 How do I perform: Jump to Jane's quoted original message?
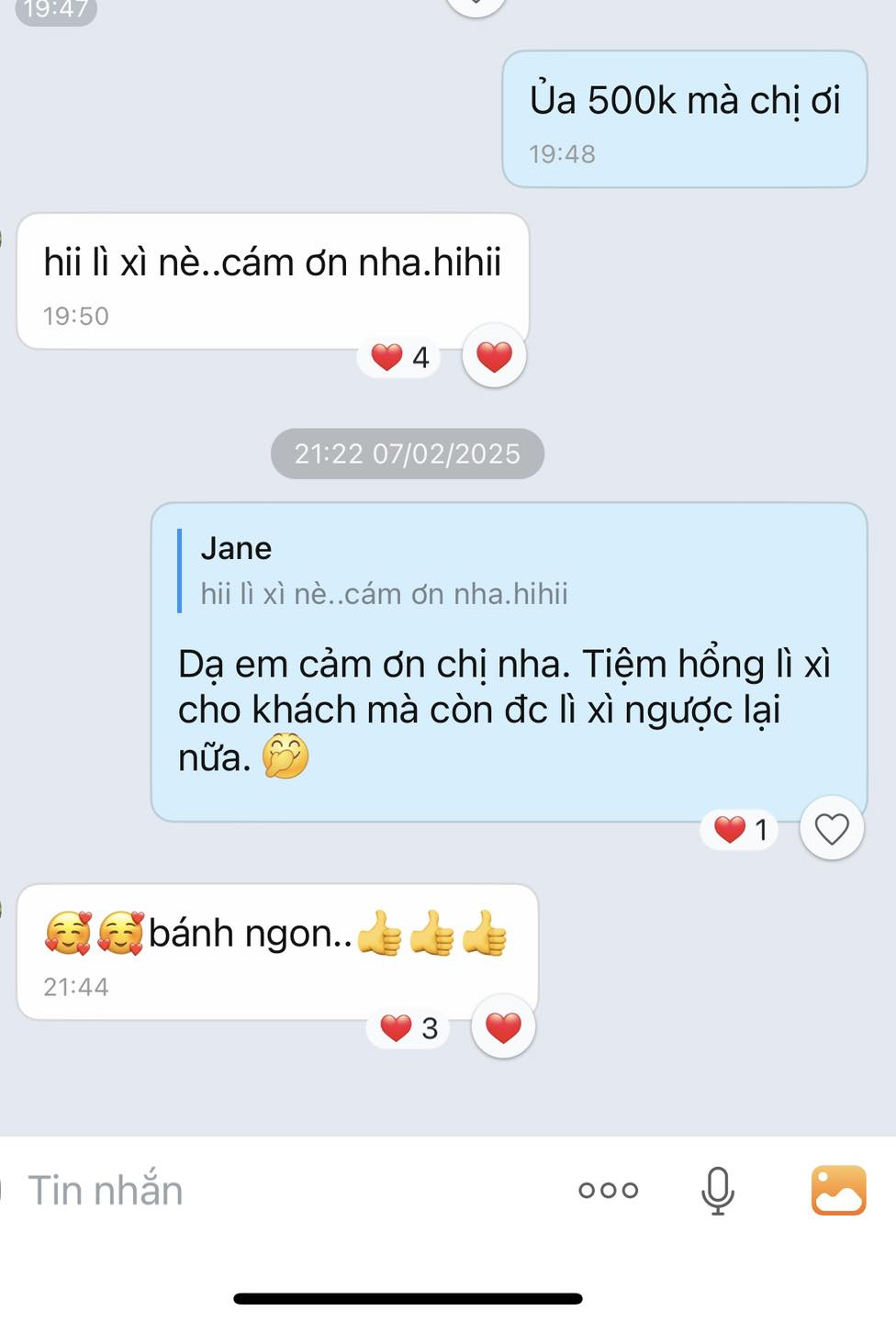pyautogui.click(x=386, y=571)
